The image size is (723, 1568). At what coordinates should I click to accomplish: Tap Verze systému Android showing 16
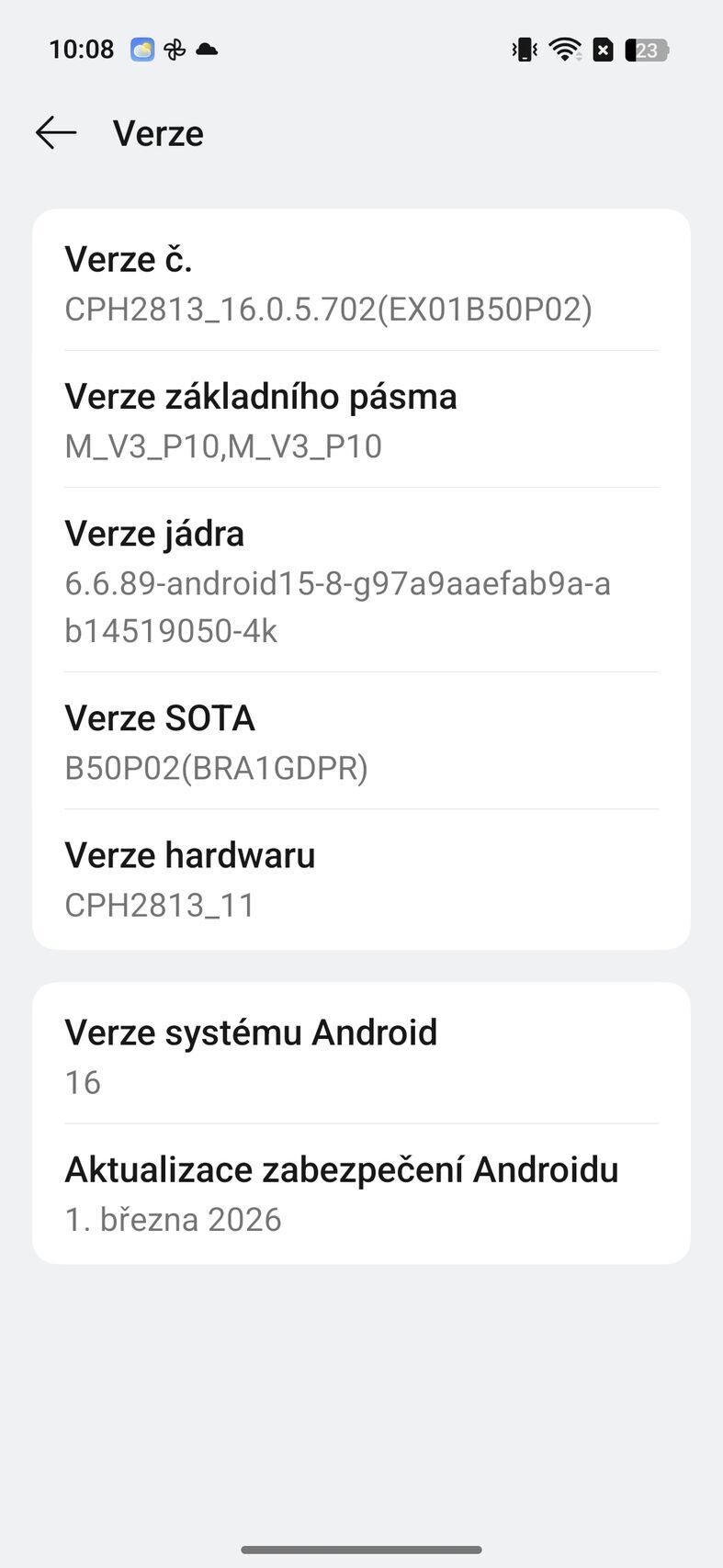250,1032
